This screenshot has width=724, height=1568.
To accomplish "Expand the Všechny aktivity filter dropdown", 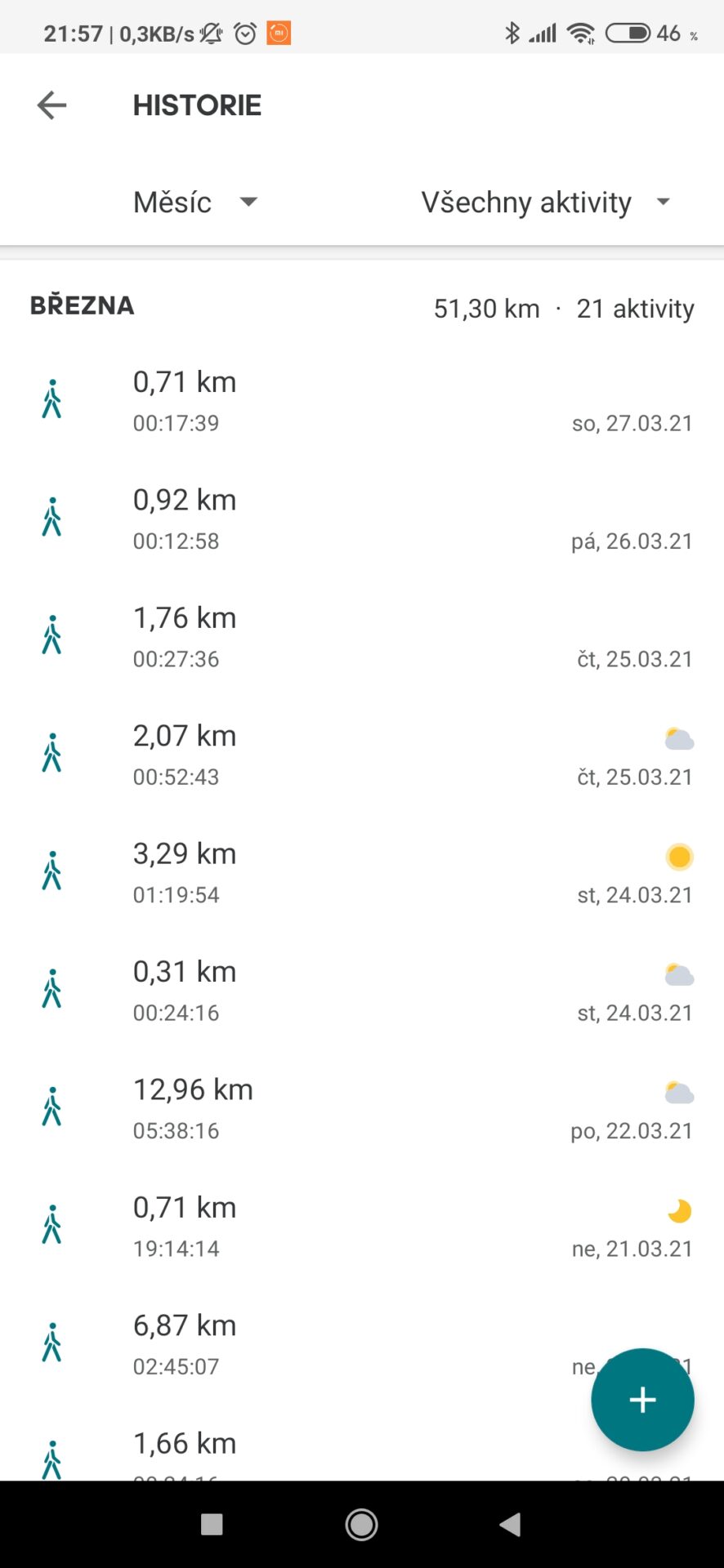I will point(545,202).
